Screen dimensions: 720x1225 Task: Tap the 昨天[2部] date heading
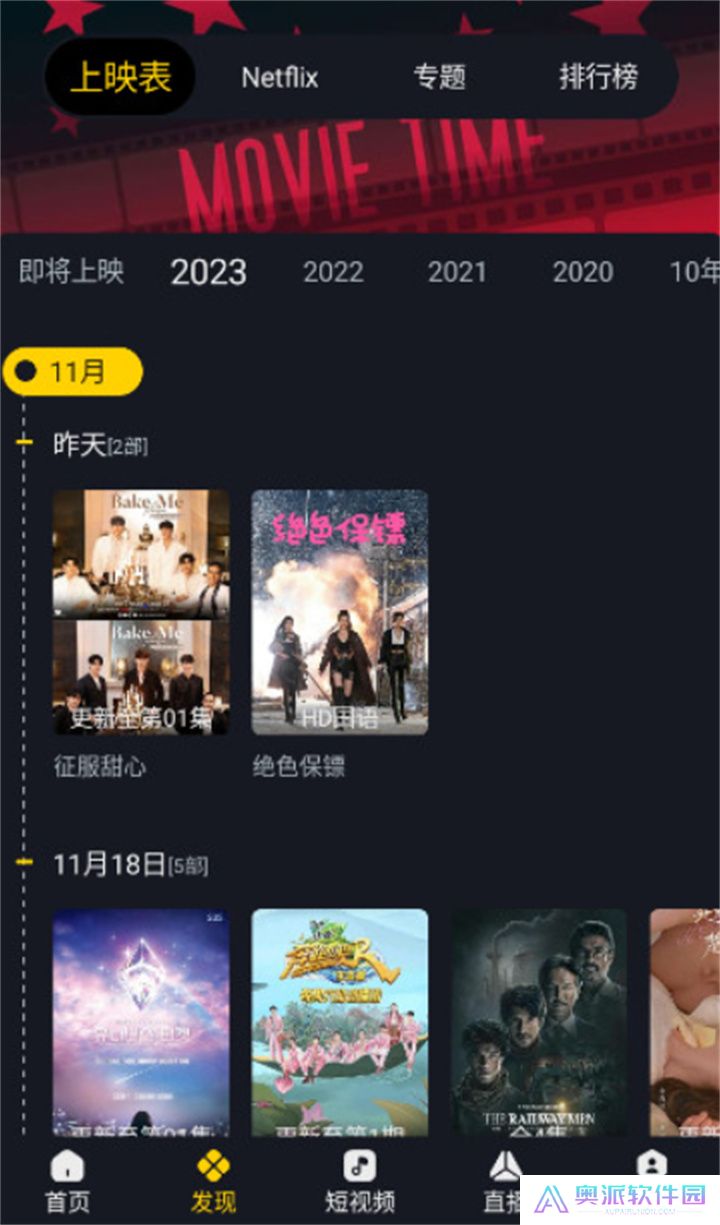[x=100, y=441]
